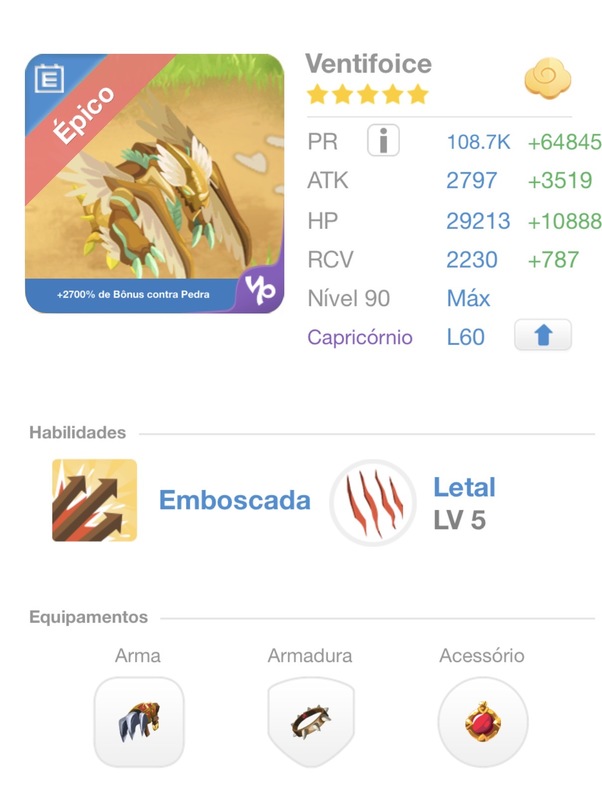View the Letal skill details
This screenshot has width=602, height=800.
click(x=373, y=502)
